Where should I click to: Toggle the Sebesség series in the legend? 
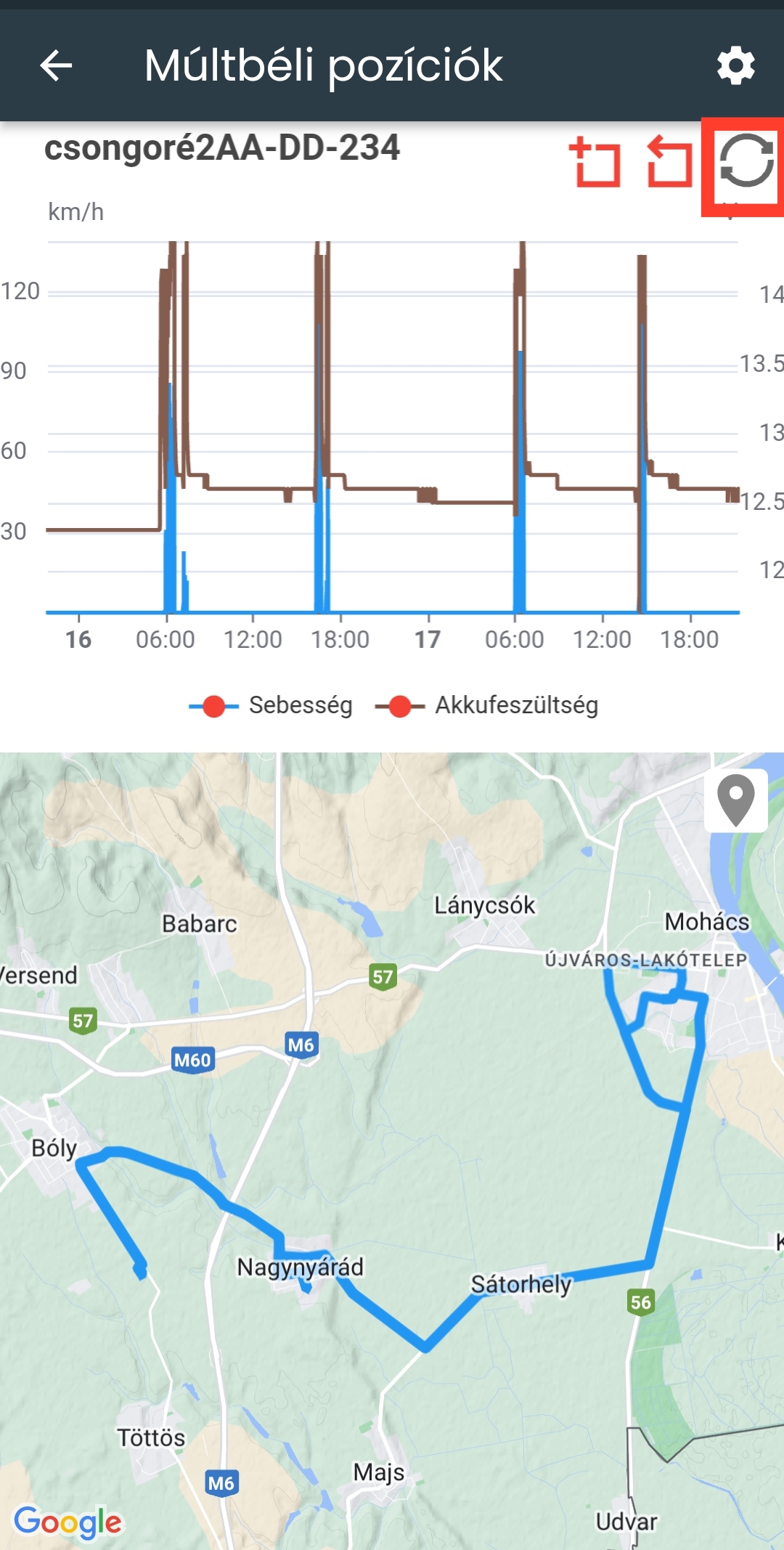coord(271,705)
